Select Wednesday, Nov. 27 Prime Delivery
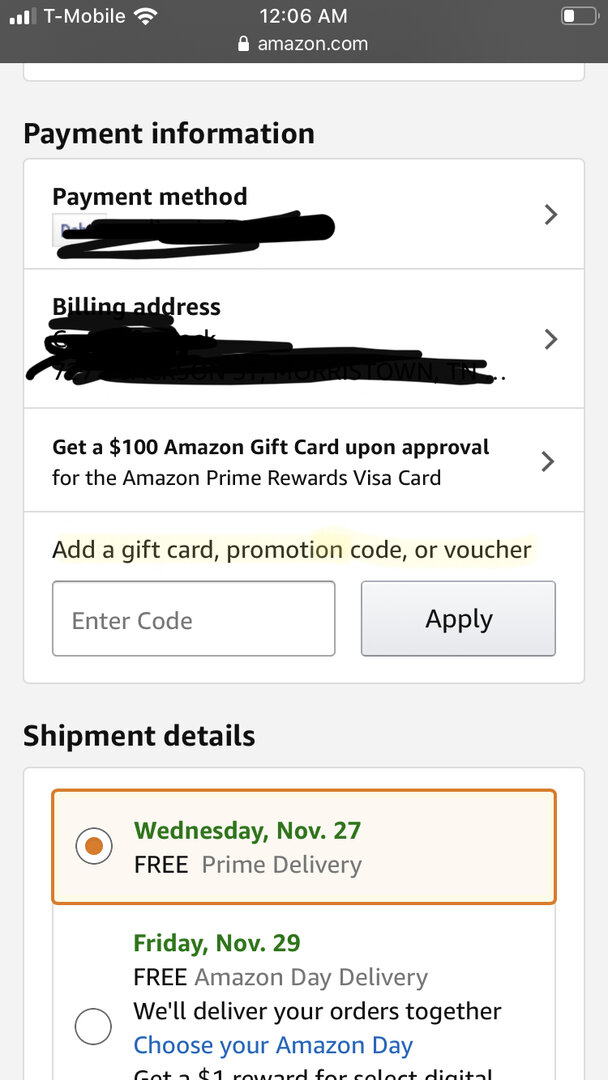Screen dimensions: 608x1080 [x=304, y=847]
